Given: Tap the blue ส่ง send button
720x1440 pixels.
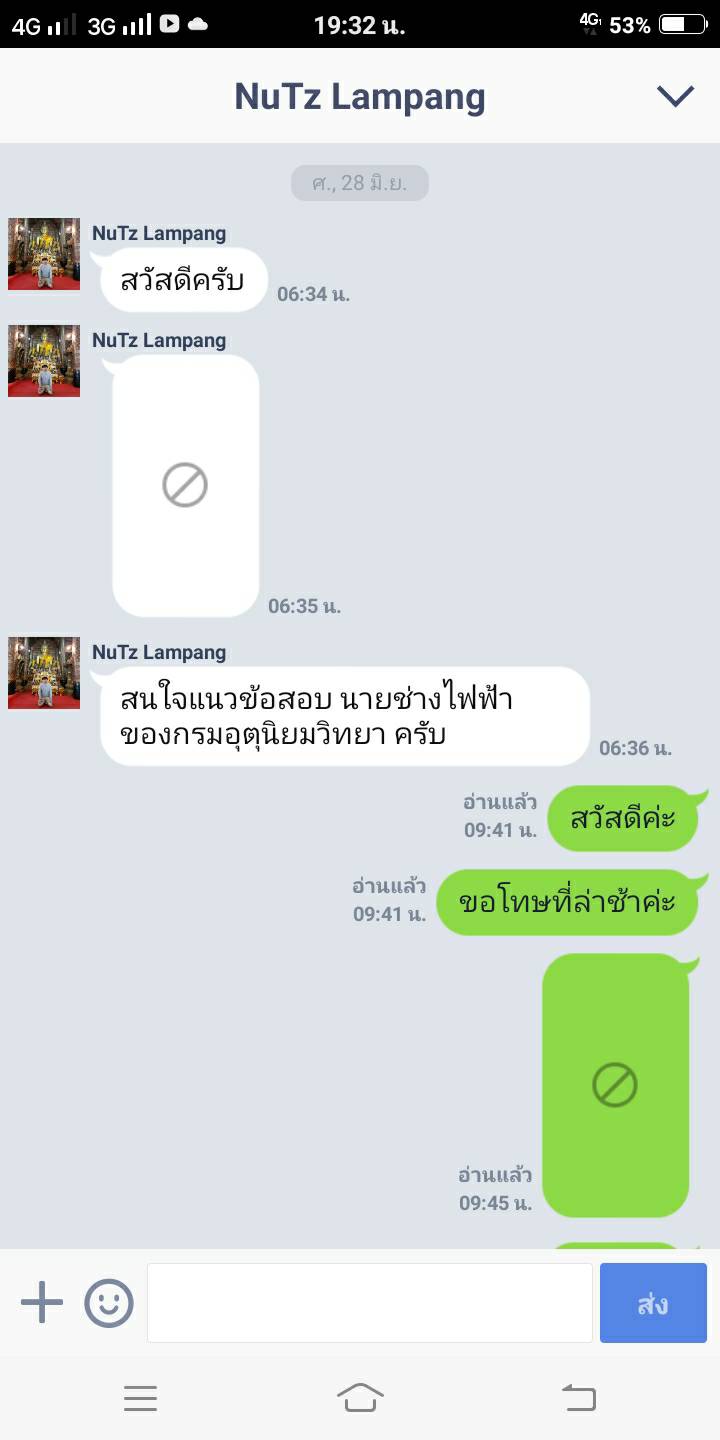Looking at the screenshot, I should click(x=653, y=1303).
